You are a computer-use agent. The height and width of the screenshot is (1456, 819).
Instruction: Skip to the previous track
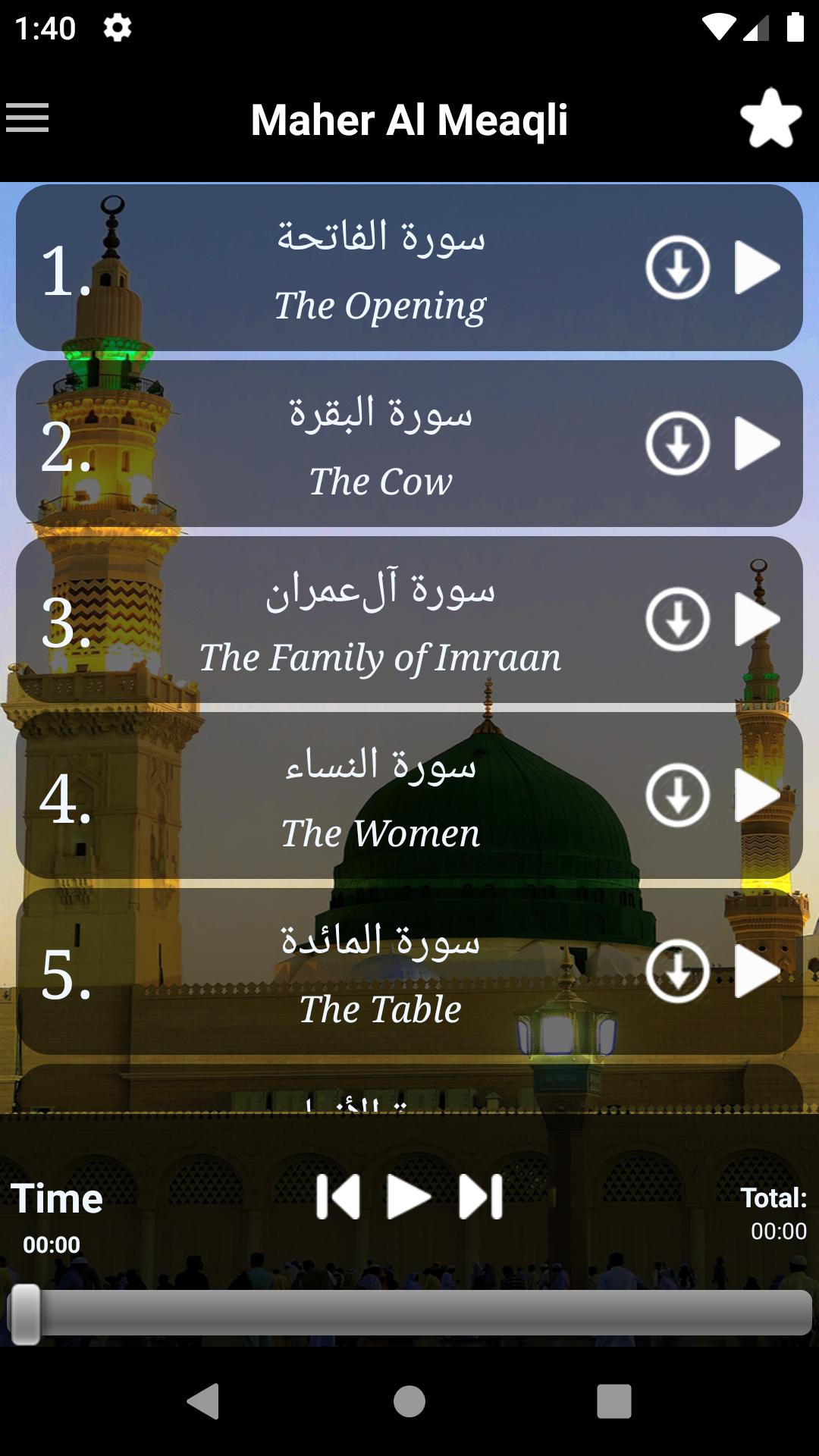pyautogui.click(x=338, y=1197)
